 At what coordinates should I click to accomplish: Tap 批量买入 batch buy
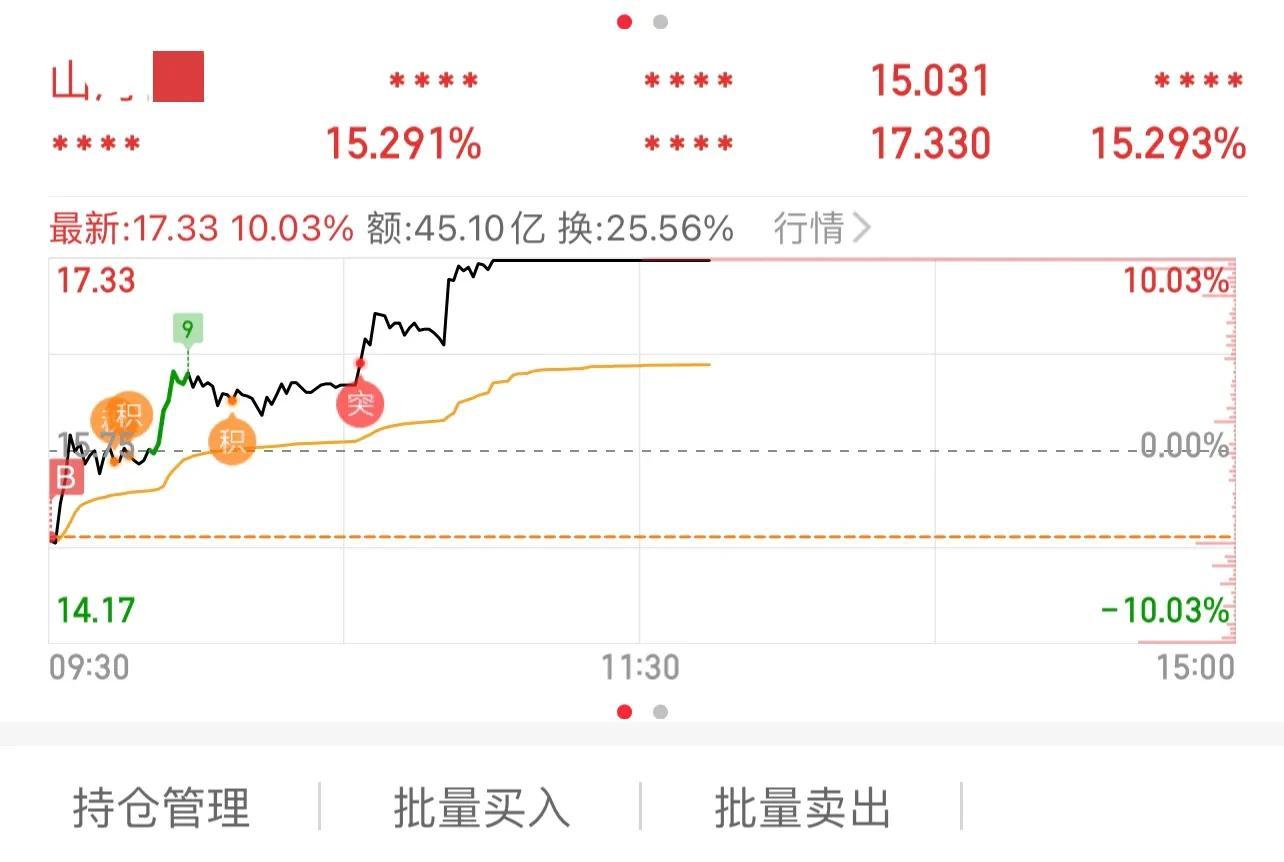tap(481, 807)
